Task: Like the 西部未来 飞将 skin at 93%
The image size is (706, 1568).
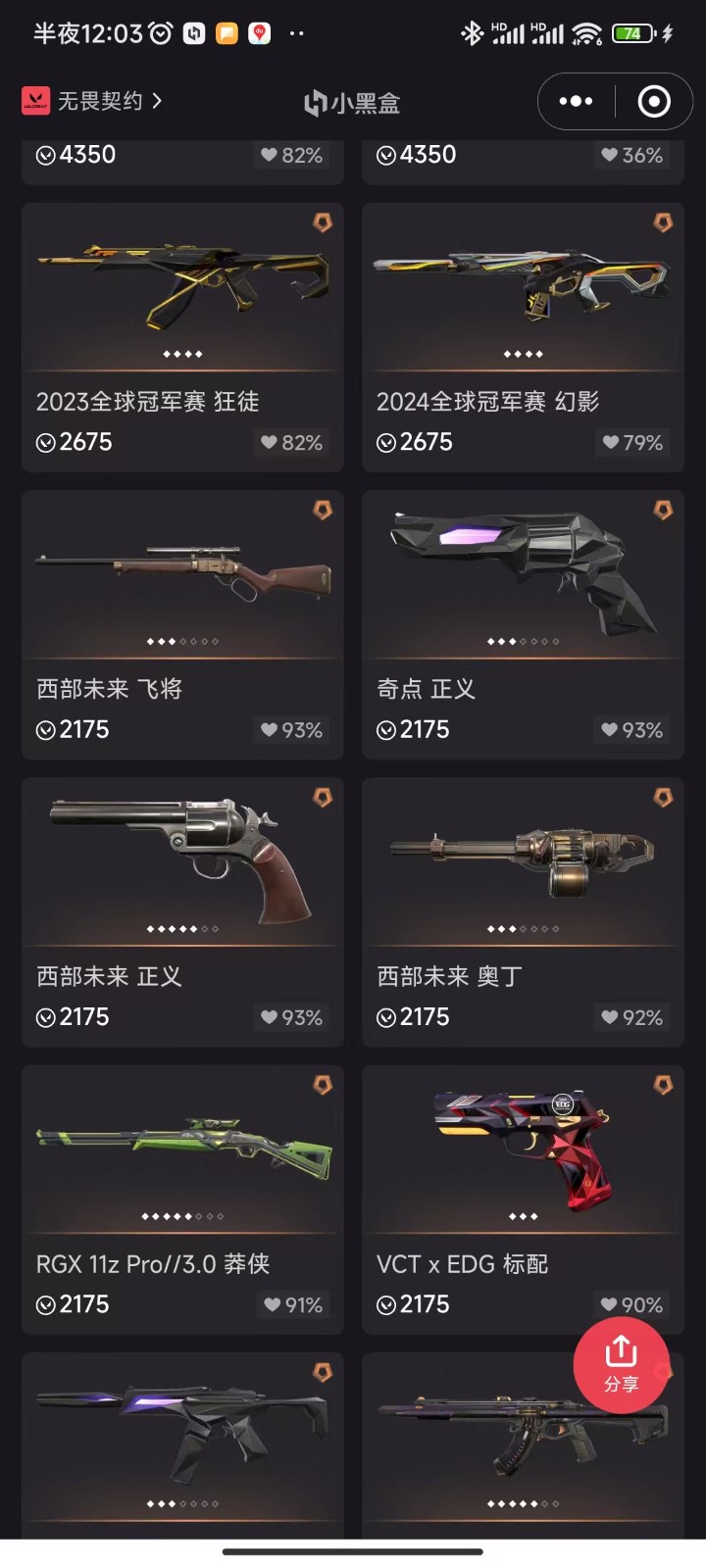Action: (291, 730)
